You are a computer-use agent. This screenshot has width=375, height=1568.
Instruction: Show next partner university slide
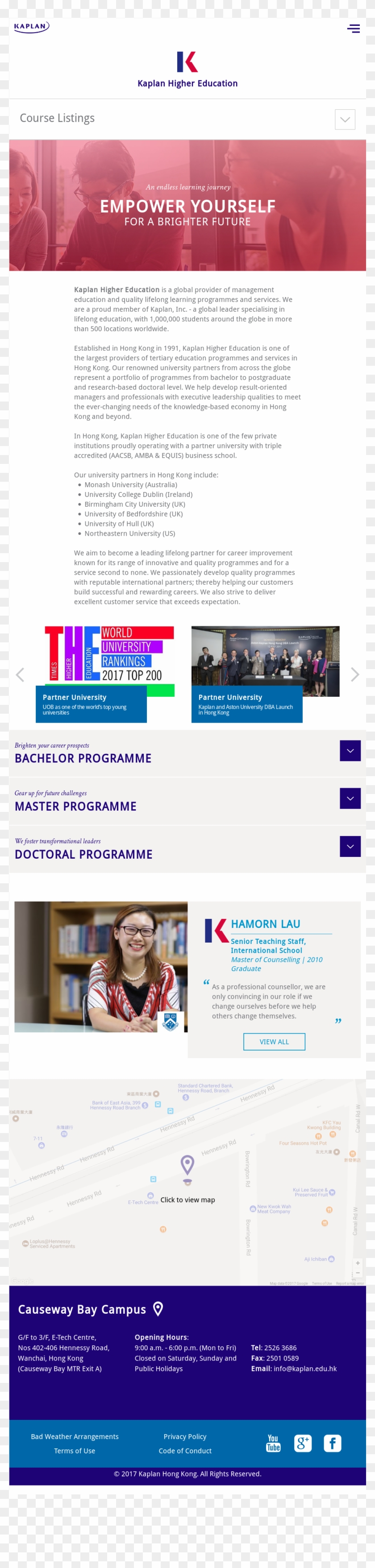point(355,674)
